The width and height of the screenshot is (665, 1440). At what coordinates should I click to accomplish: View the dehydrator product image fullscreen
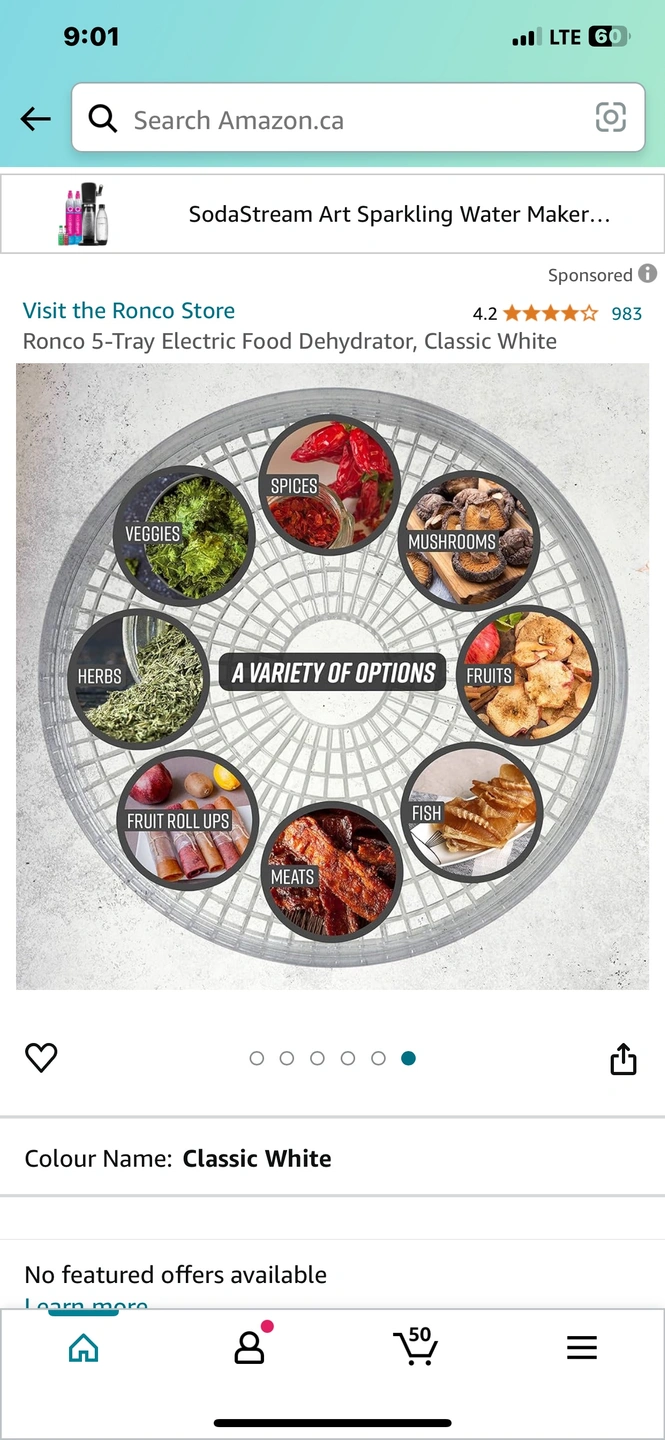click(x=332, y=676)
